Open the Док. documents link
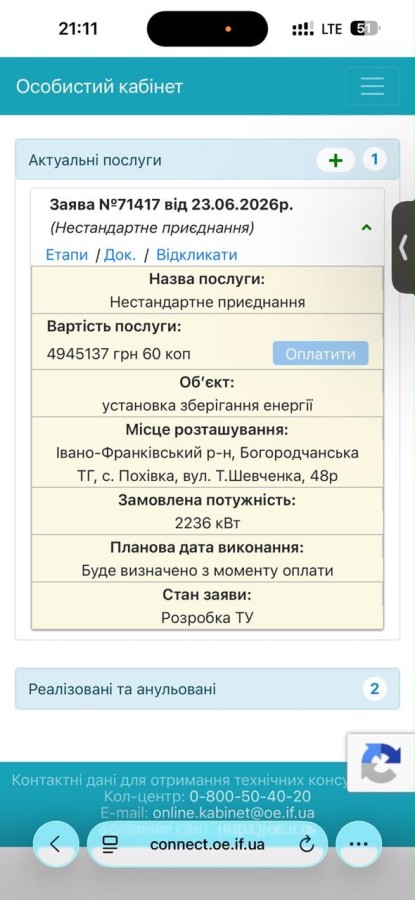 pos(120,255)
